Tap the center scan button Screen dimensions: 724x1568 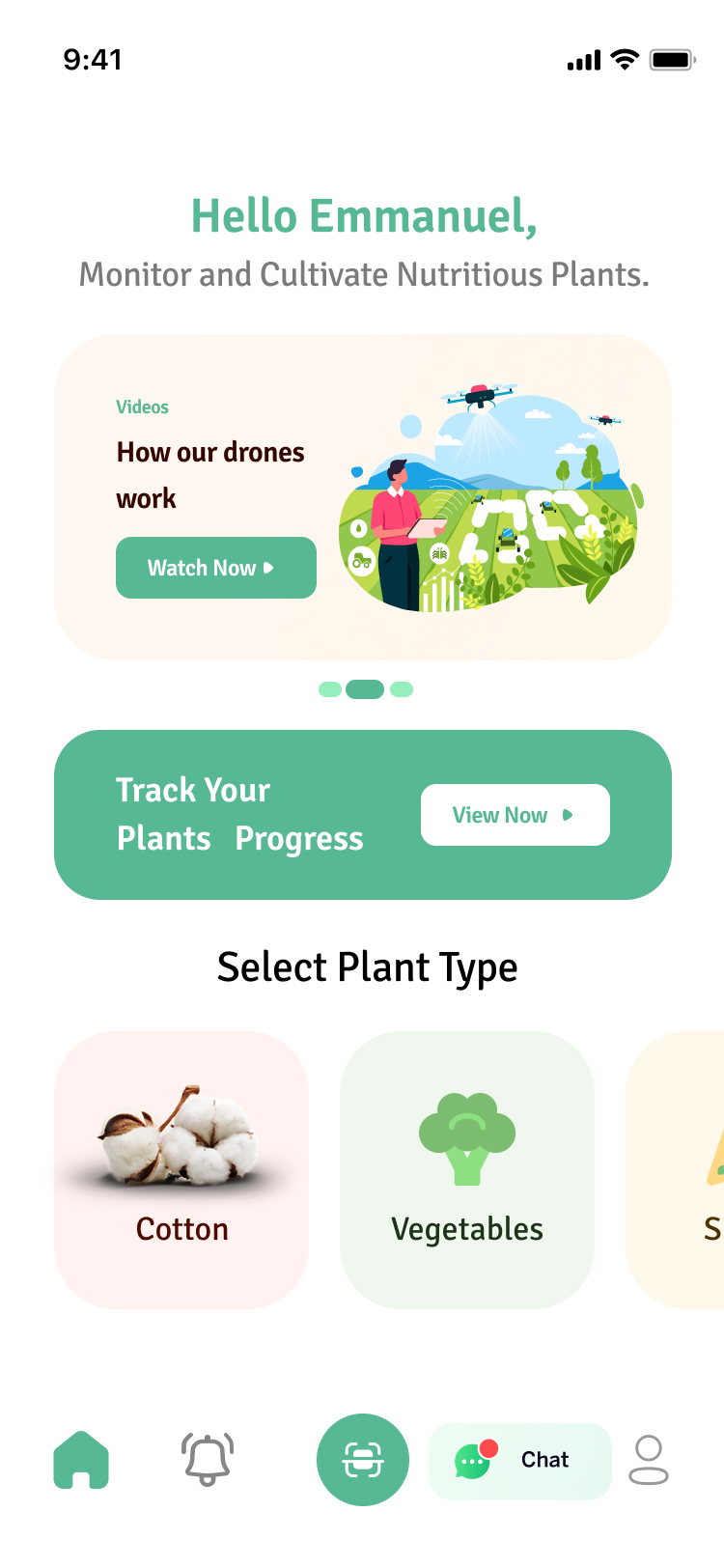tap(363, 1460)
